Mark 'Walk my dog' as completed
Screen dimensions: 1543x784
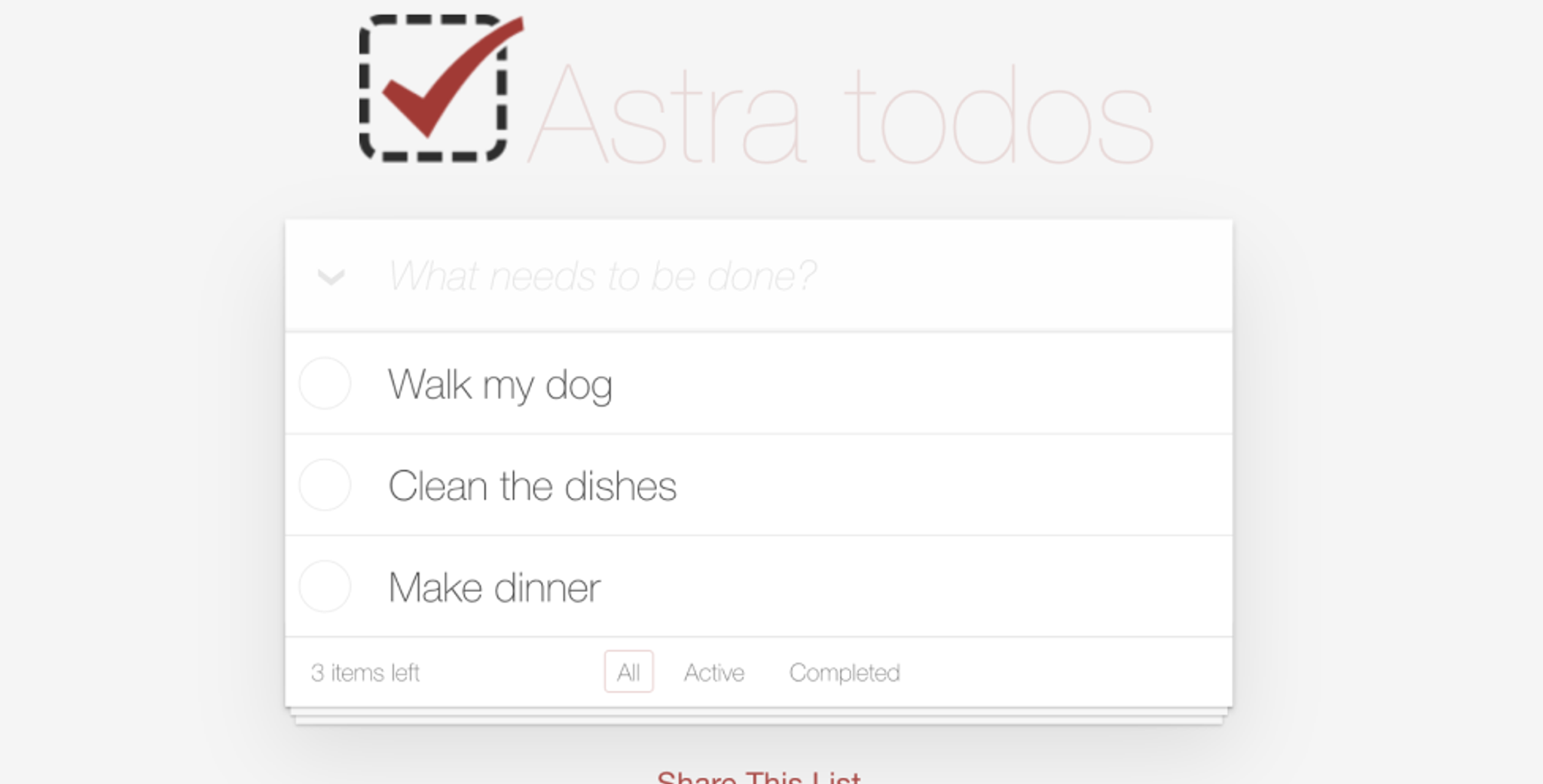(325, 383)
